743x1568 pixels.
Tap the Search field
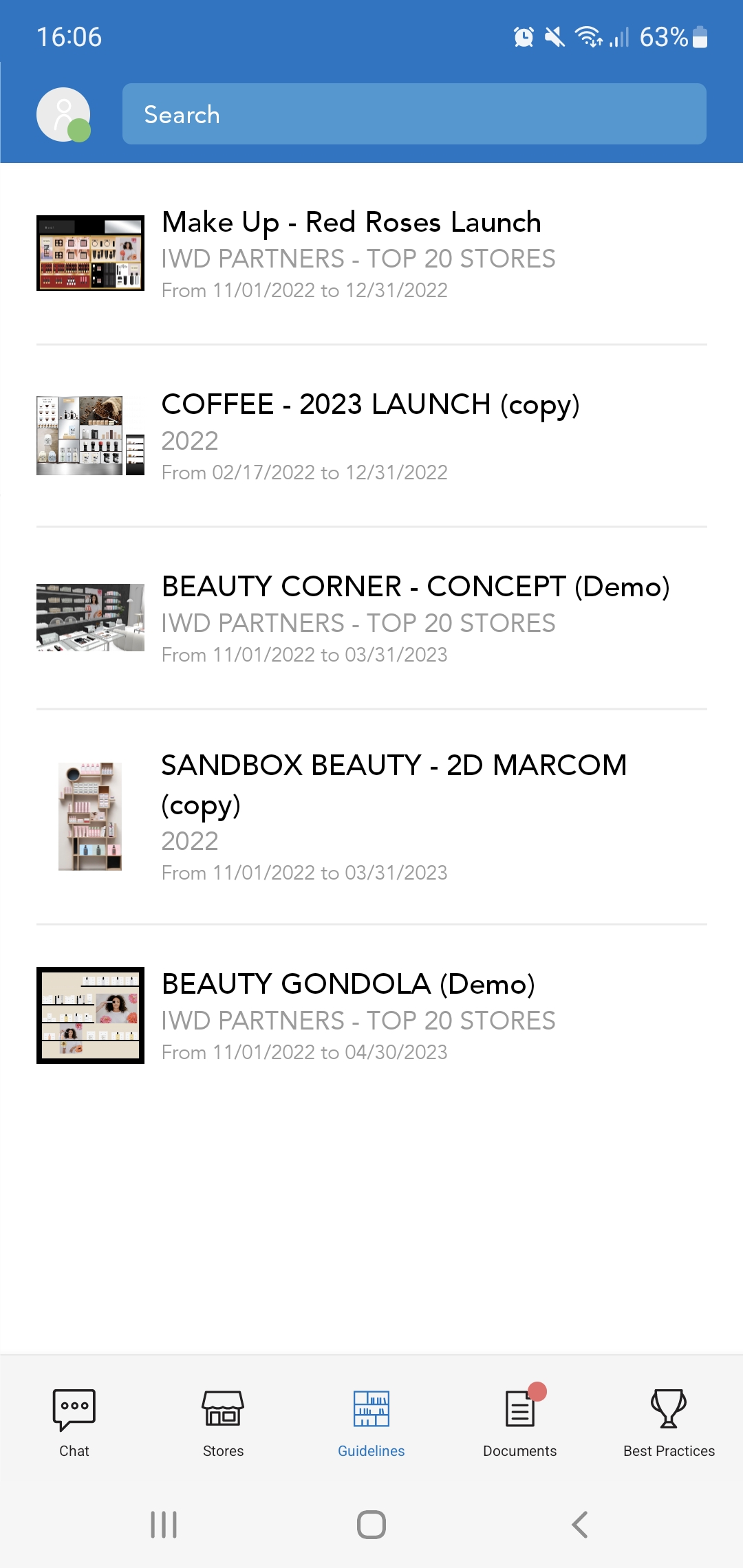pos(414,114)
